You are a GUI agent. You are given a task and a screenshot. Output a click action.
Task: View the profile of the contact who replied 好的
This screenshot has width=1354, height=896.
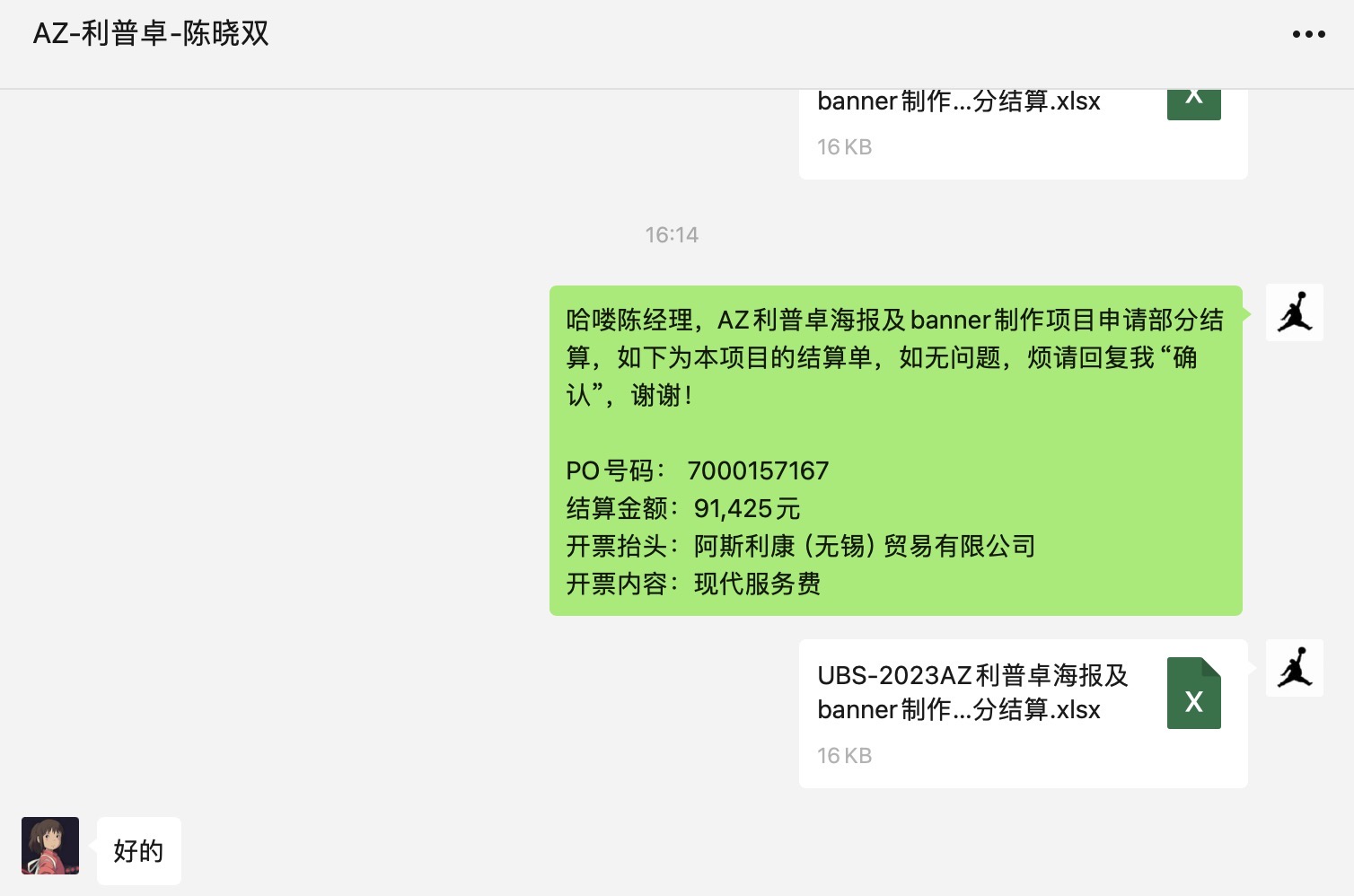[x=50, y=845]
